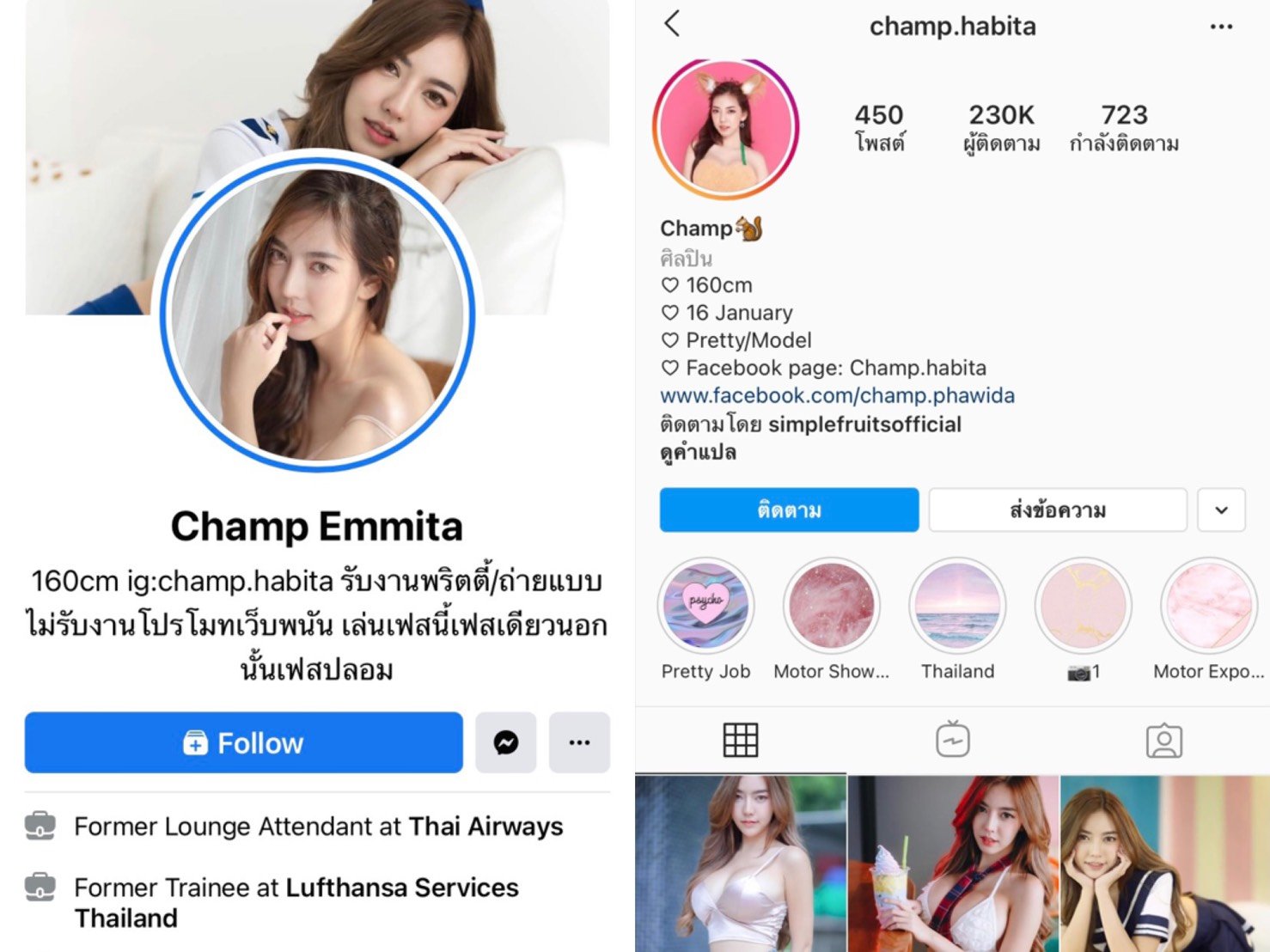Tap the blue ติดตาม follow button
This screenshot has height=952, width=1270.
point(789,510)
